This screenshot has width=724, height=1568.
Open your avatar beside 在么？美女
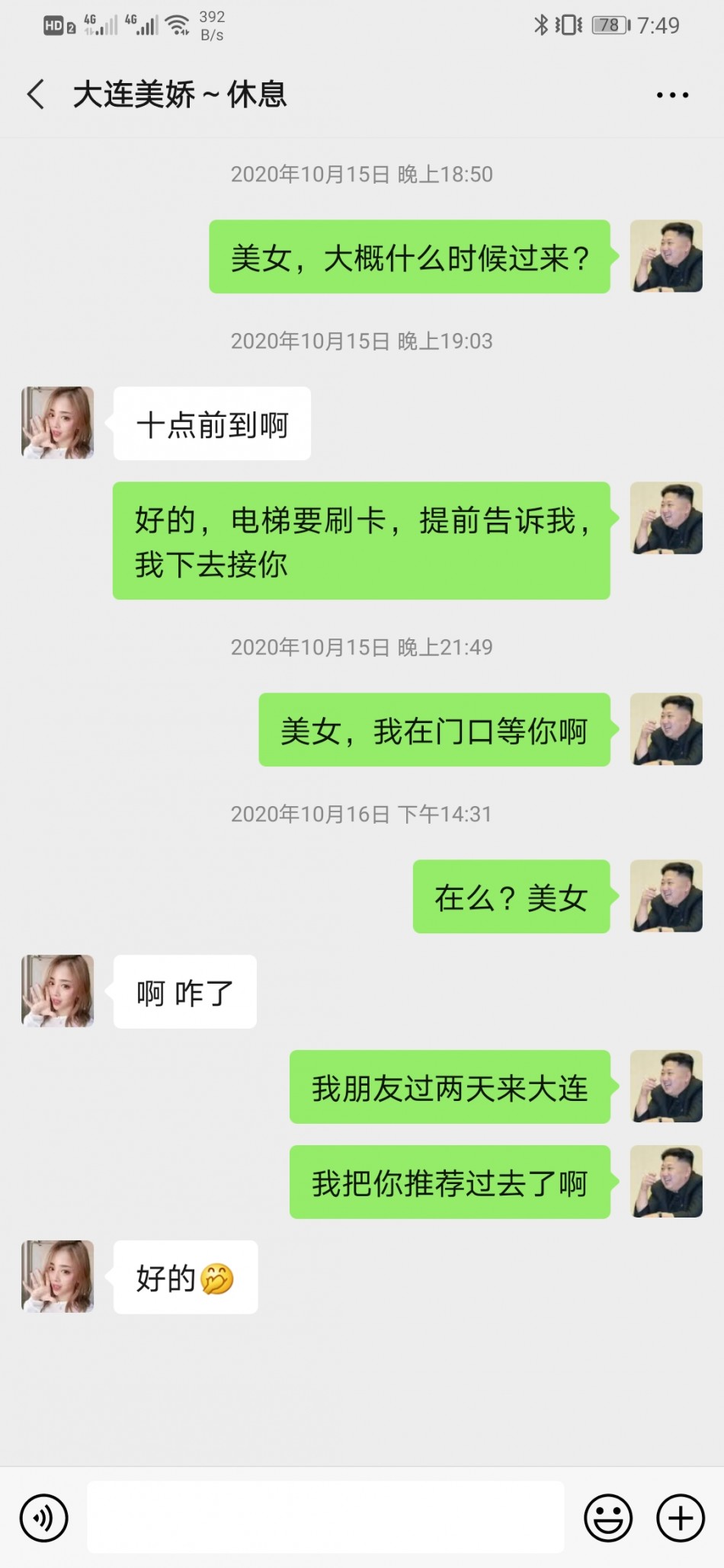pyautogui.click(x=666, y=896)
